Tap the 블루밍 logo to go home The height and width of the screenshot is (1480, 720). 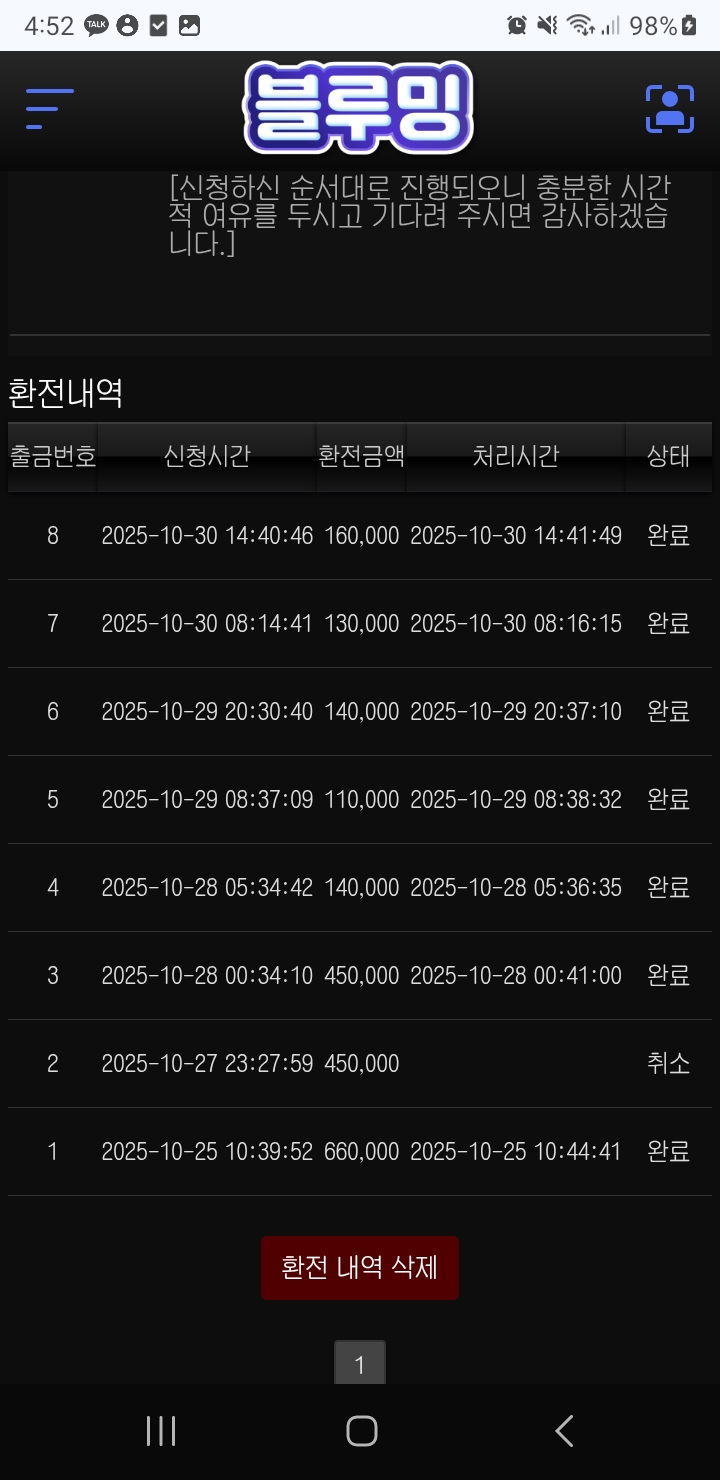click(x=358, y=108)
